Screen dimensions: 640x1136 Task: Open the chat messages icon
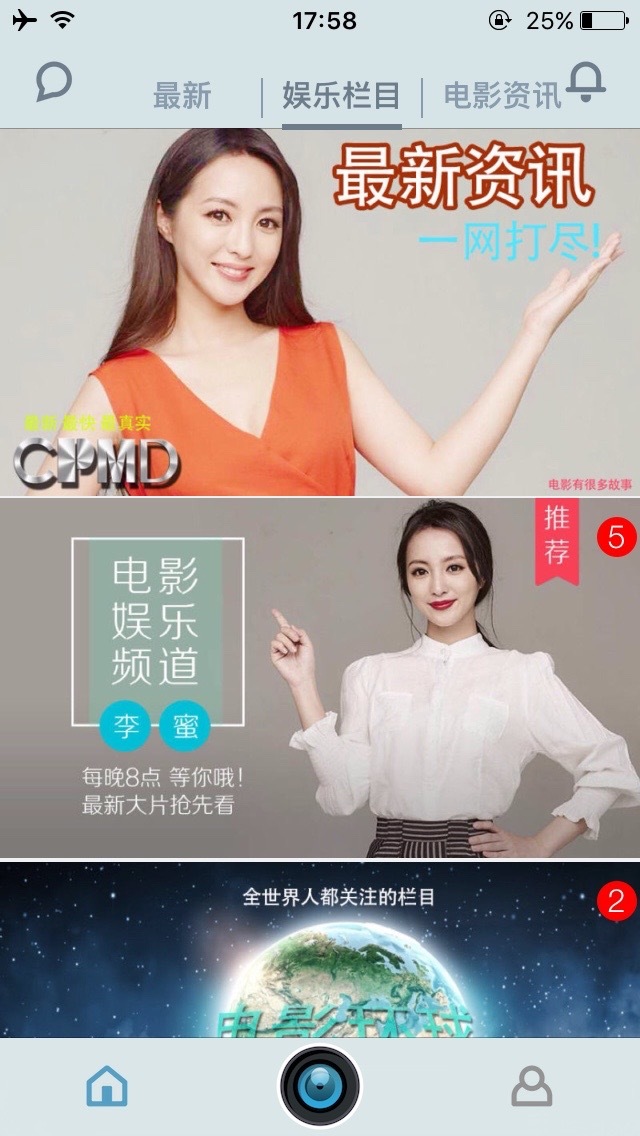coord(53,82)
